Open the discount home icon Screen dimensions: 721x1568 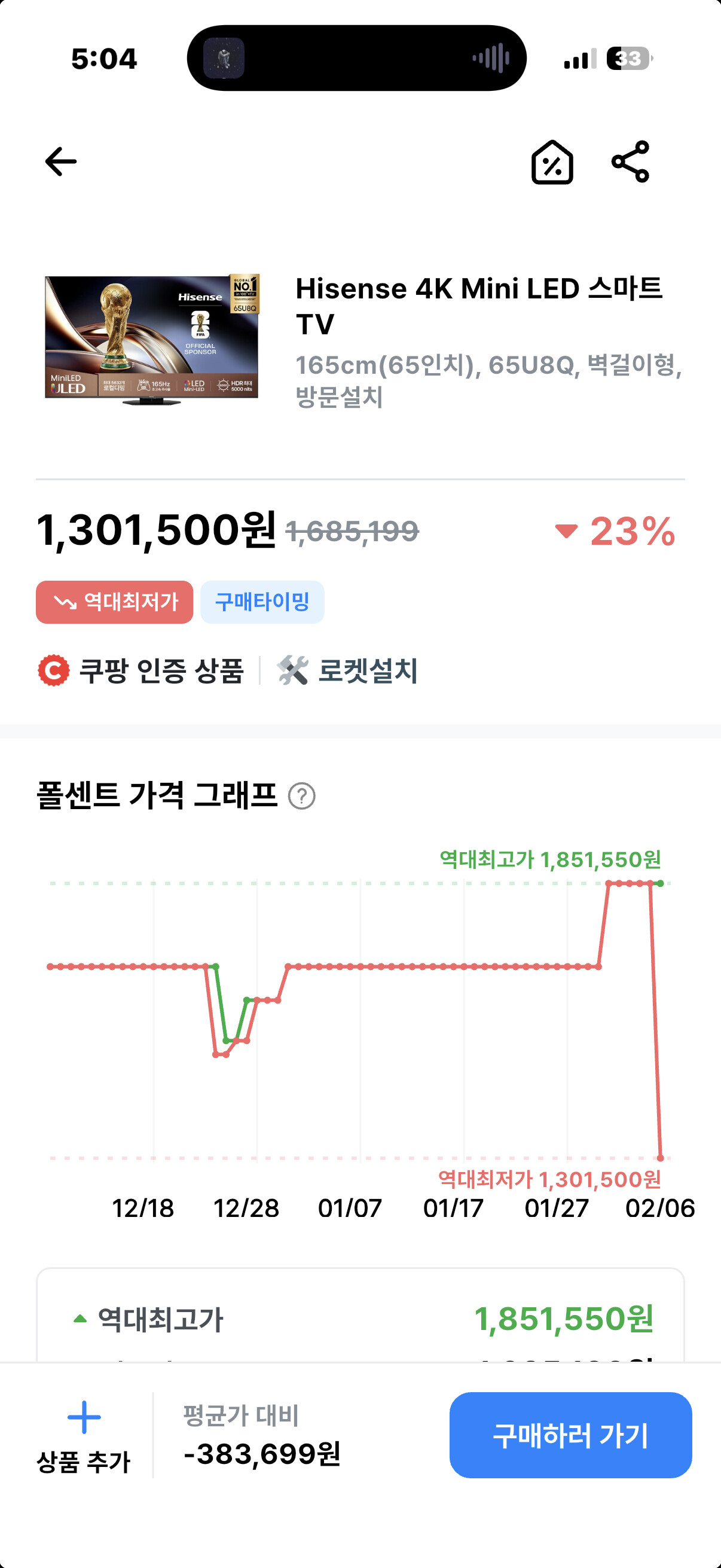[x=552, y=162]
